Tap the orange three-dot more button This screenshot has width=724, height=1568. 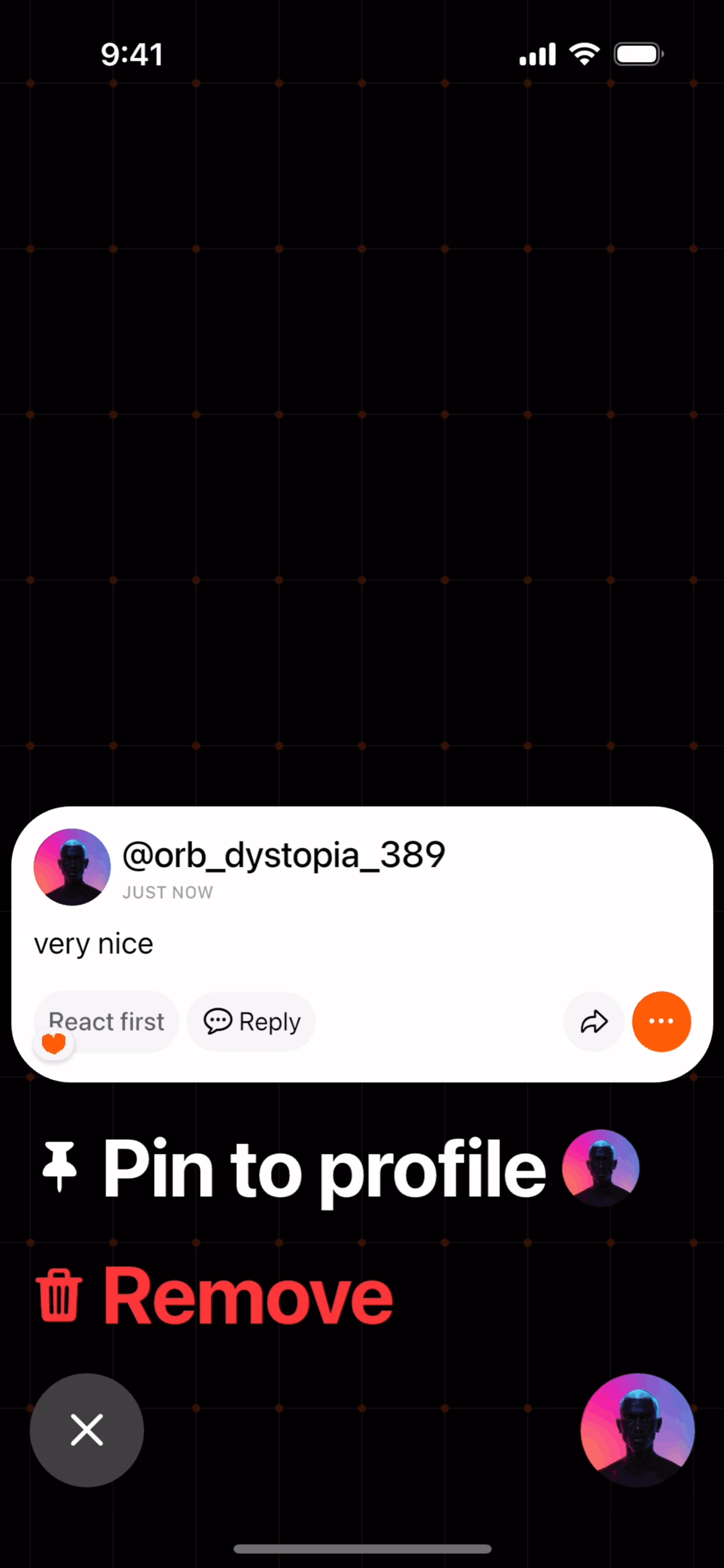tap(661, 1021)
